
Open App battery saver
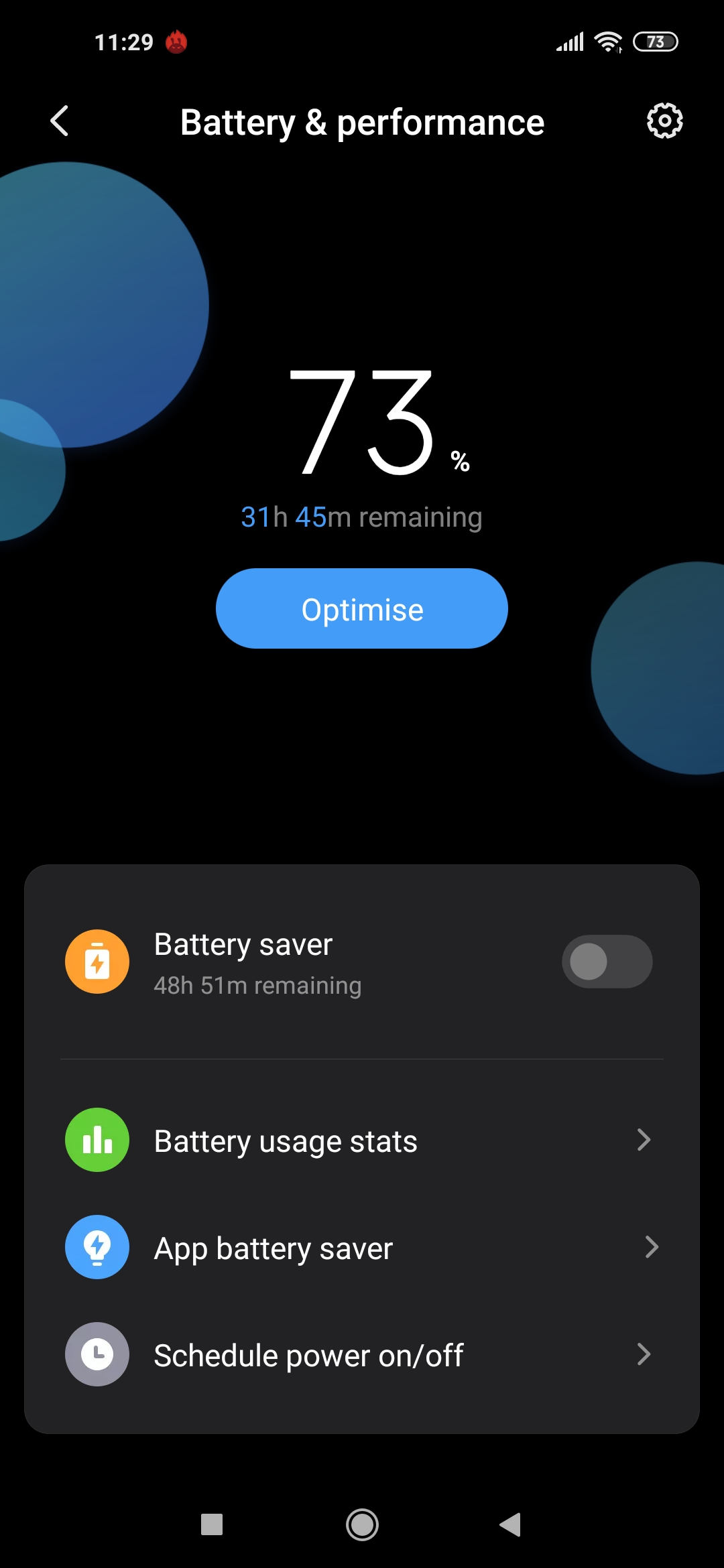point(362,1248)
